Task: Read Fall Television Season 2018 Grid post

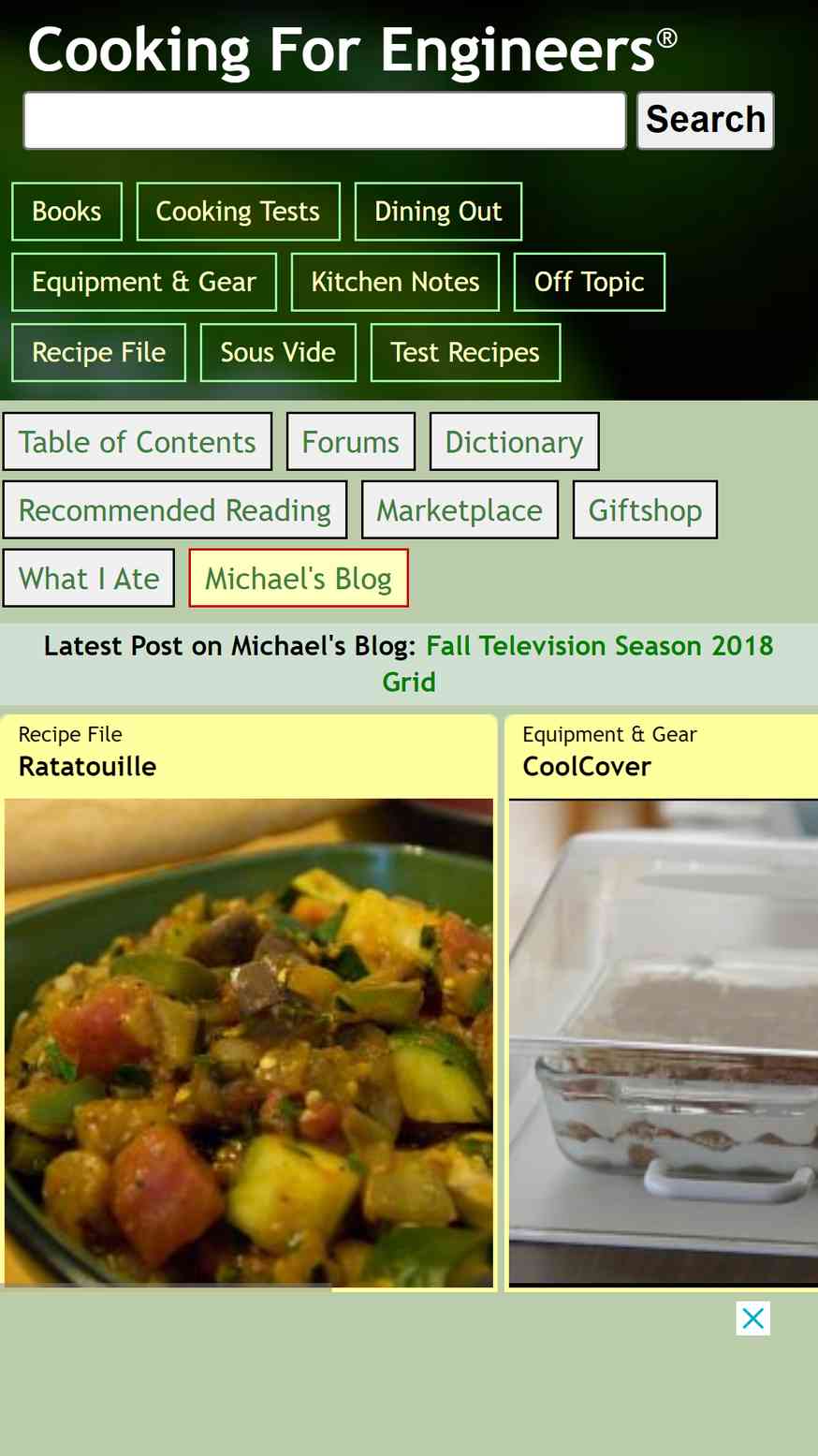Action: point(578,663)
